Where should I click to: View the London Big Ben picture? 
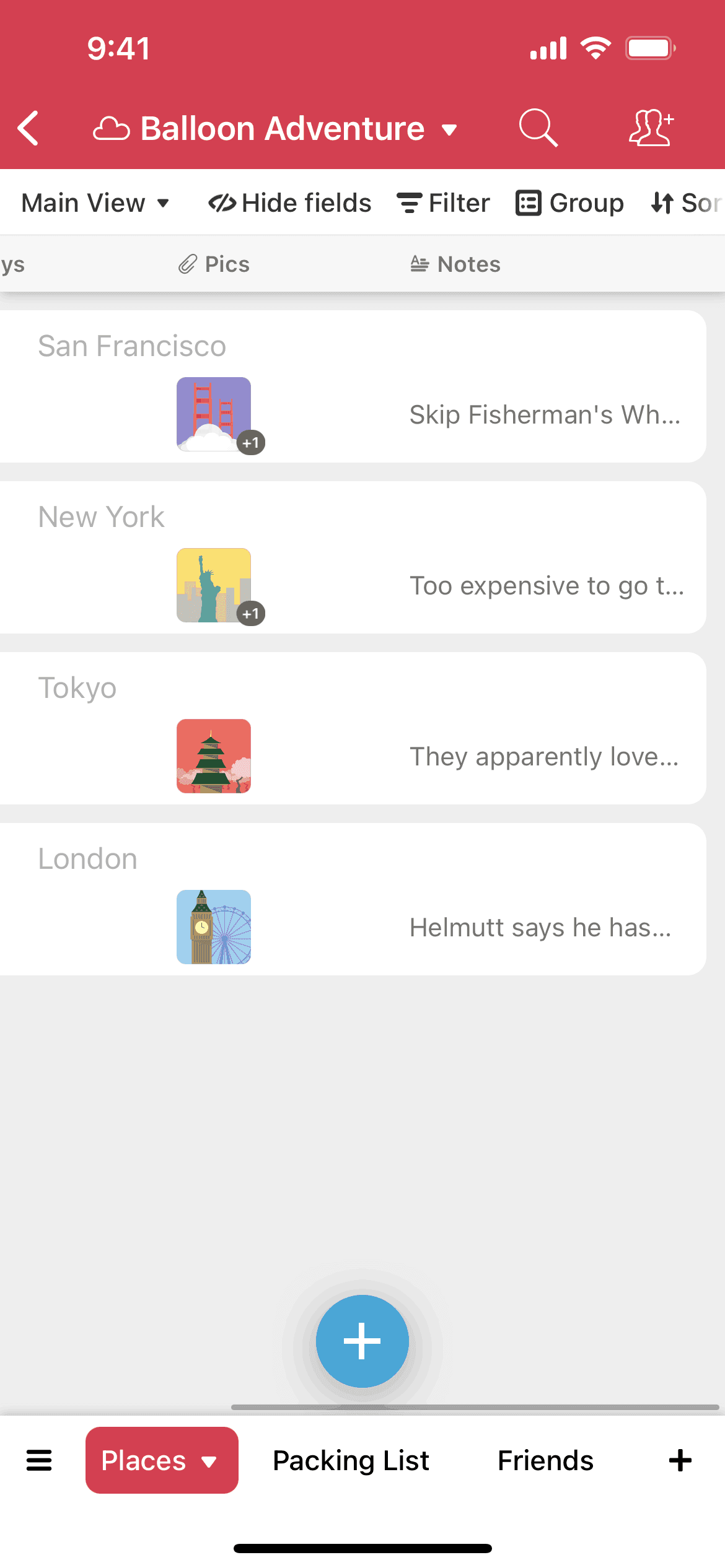pos(214,927)
